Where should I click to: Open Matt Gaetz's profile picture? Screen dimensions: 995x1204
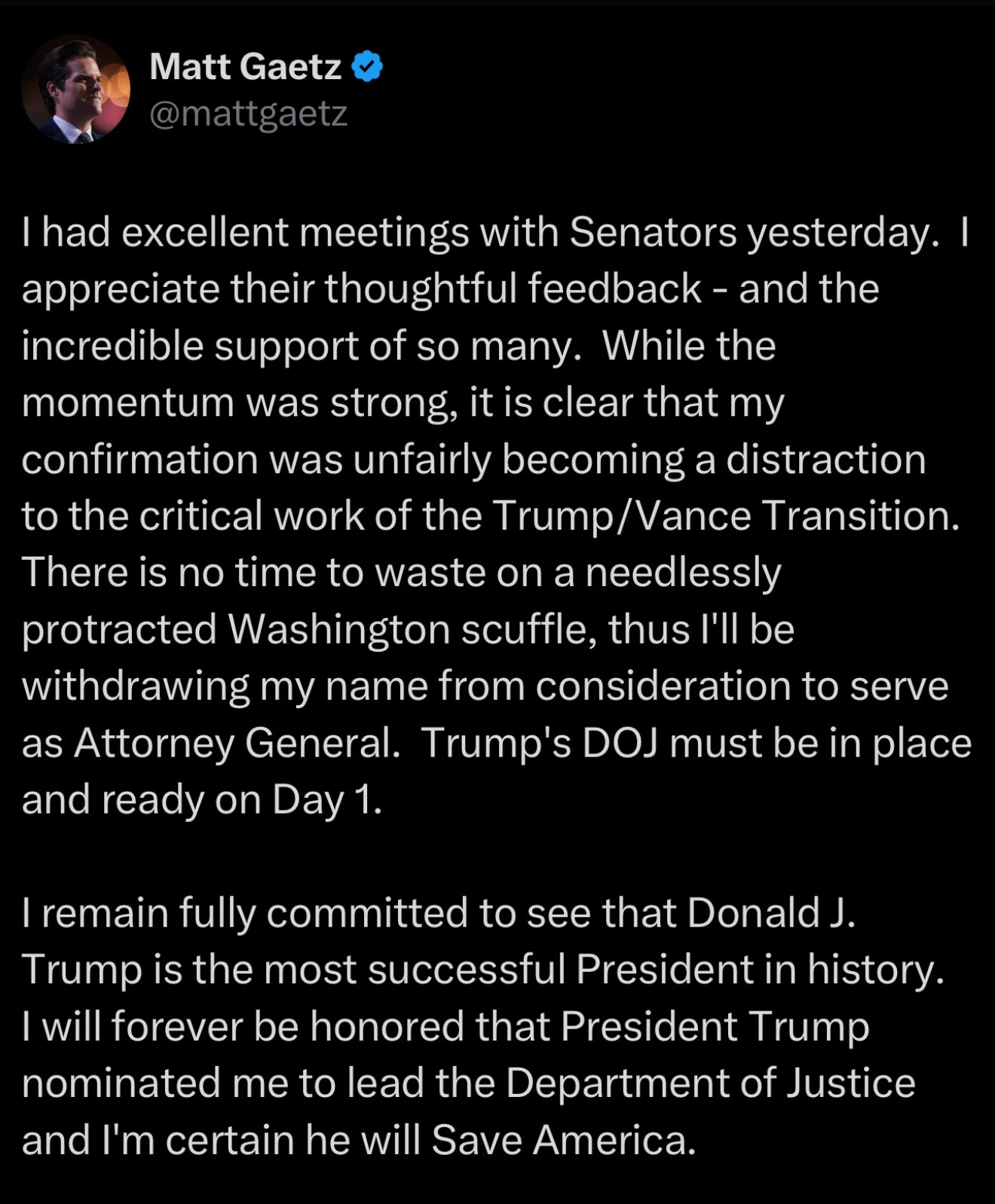coord(75,90)
